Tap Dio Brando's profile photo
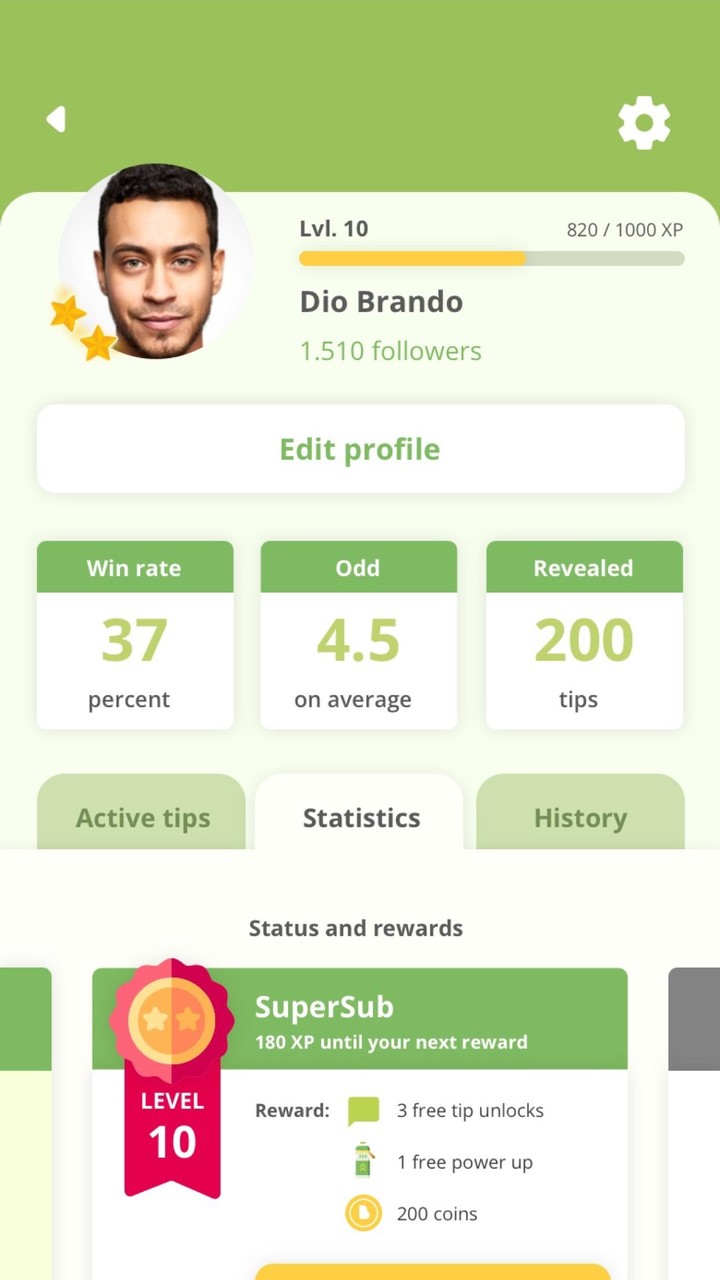Viewport: 720px width, 1280px height. tap(156, 261)
